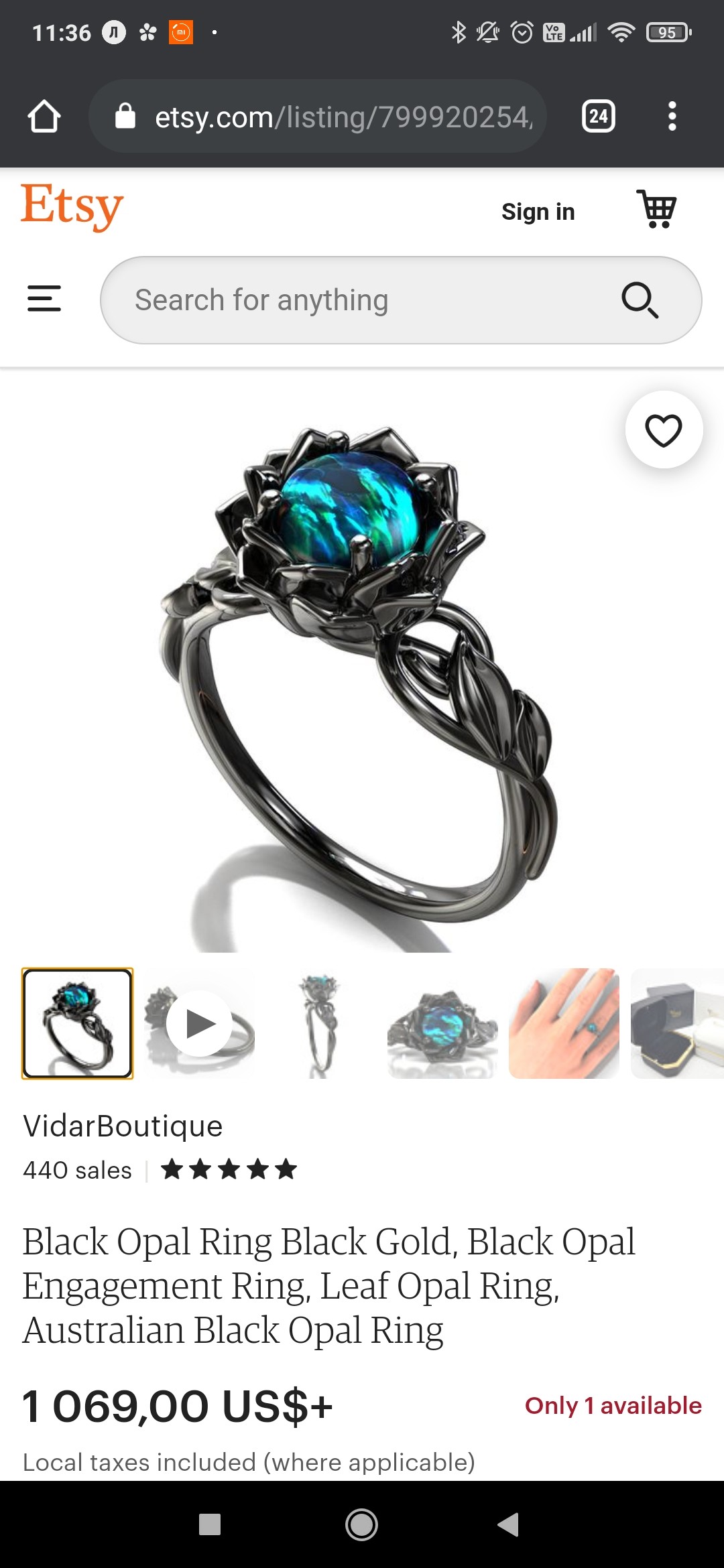Open the VidarBoutique shop page
Image resolution: width=724 pixels, height=1568 pixels.
click(123, 1126)
